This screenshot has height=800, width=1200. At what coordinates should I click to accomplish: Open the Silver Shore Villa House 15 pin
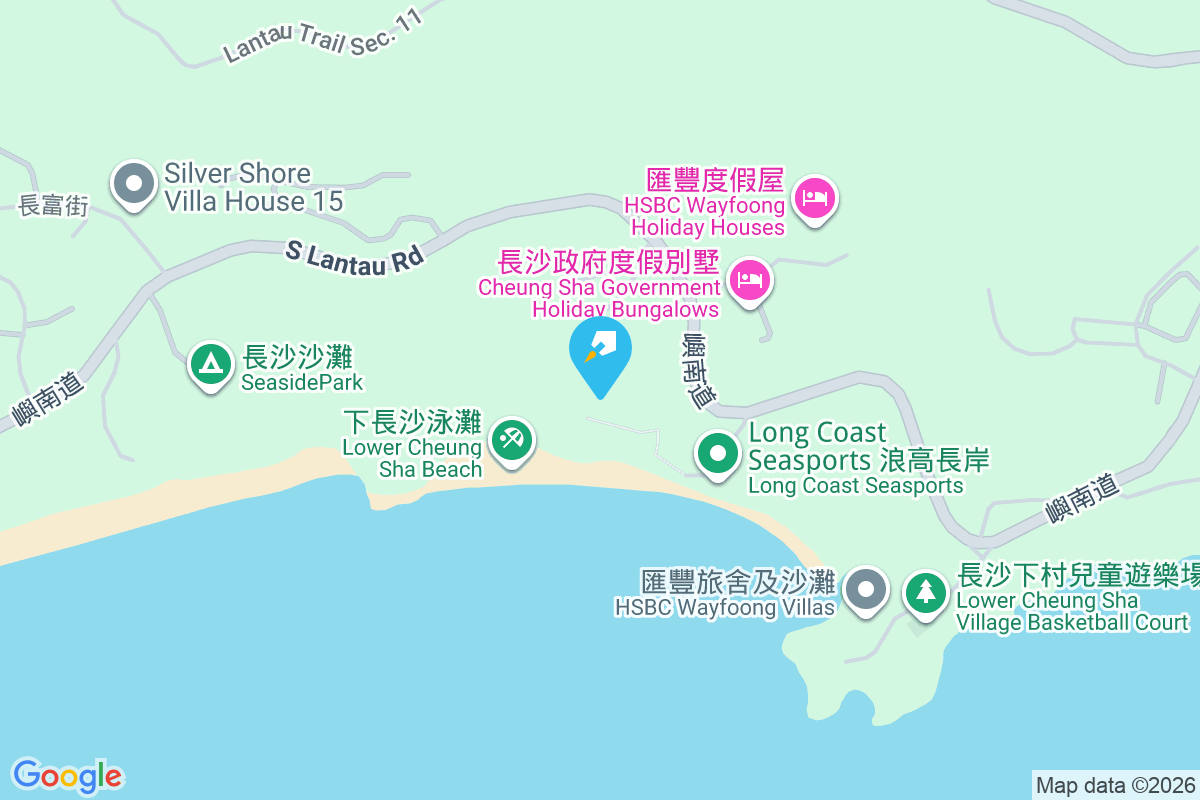point(133,185)
